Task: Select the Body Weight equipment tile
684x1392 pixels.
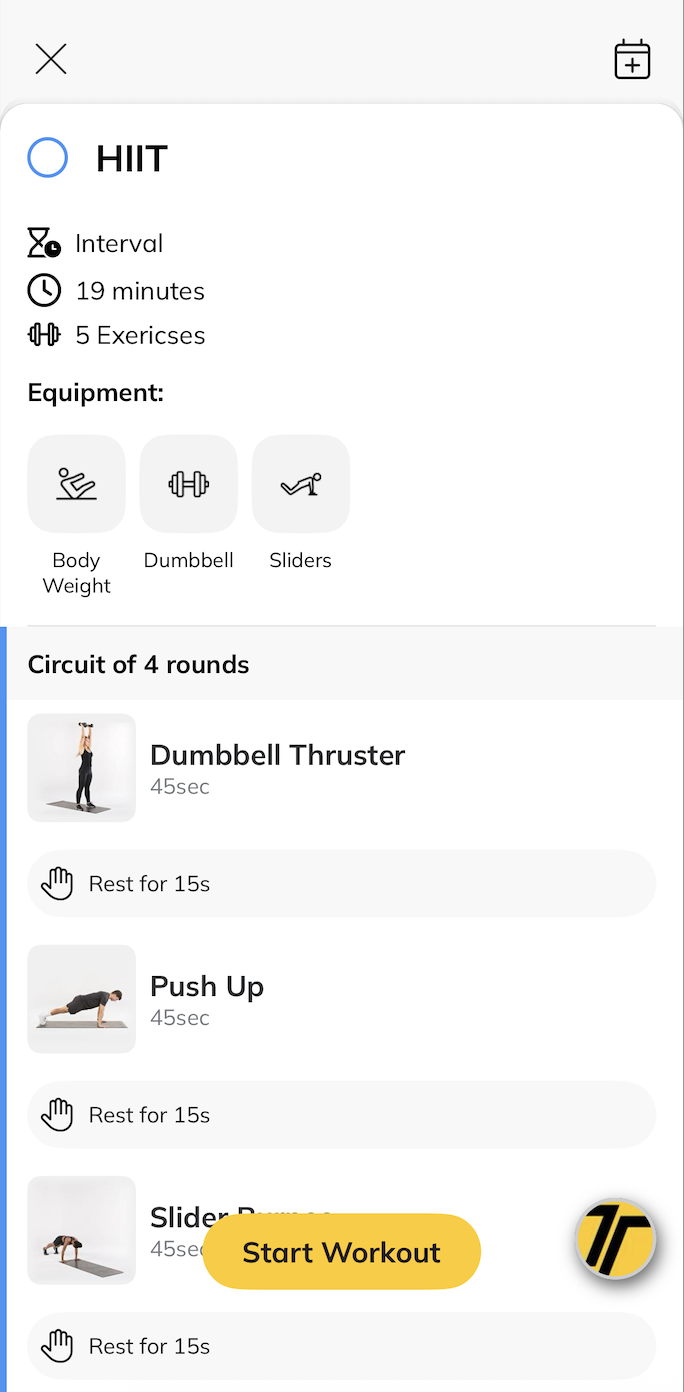Action: (x=77, y=484)
